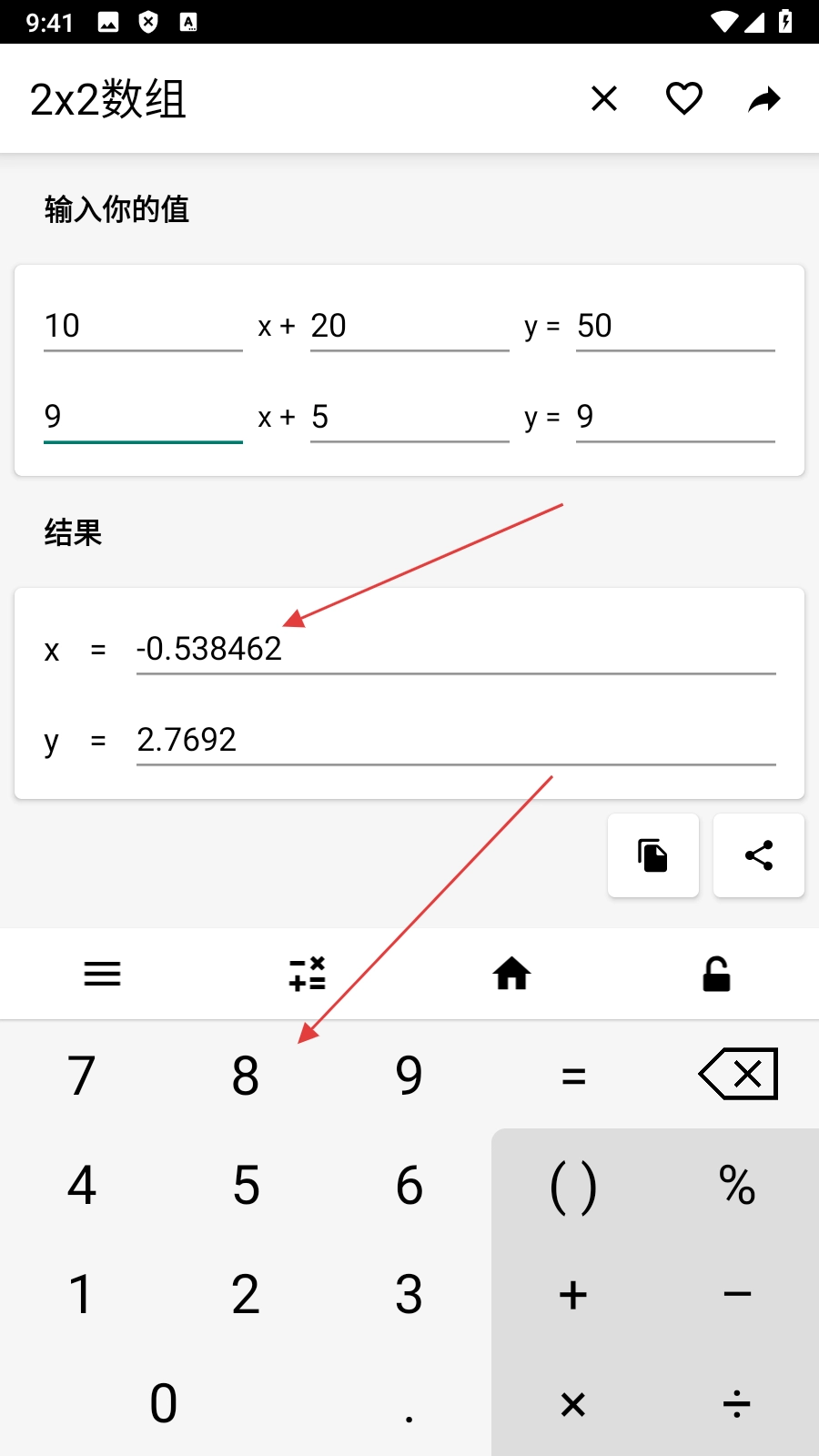Edit the second equation's y coefficient 5
This screenshot has height=1456, width=819.
click(x=409, y=417)
